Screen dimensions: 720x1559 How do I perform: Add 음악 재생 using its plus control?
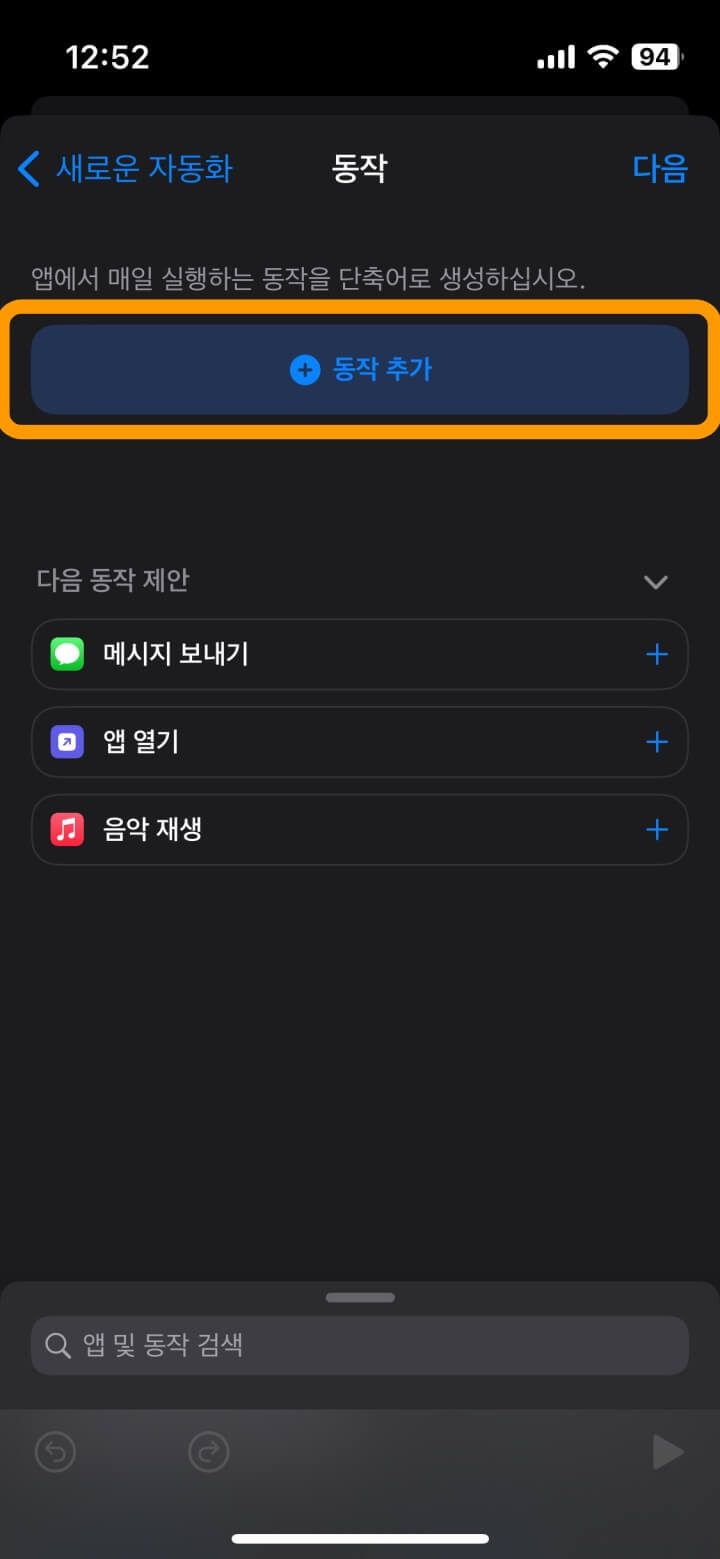[x=657, y=829]
